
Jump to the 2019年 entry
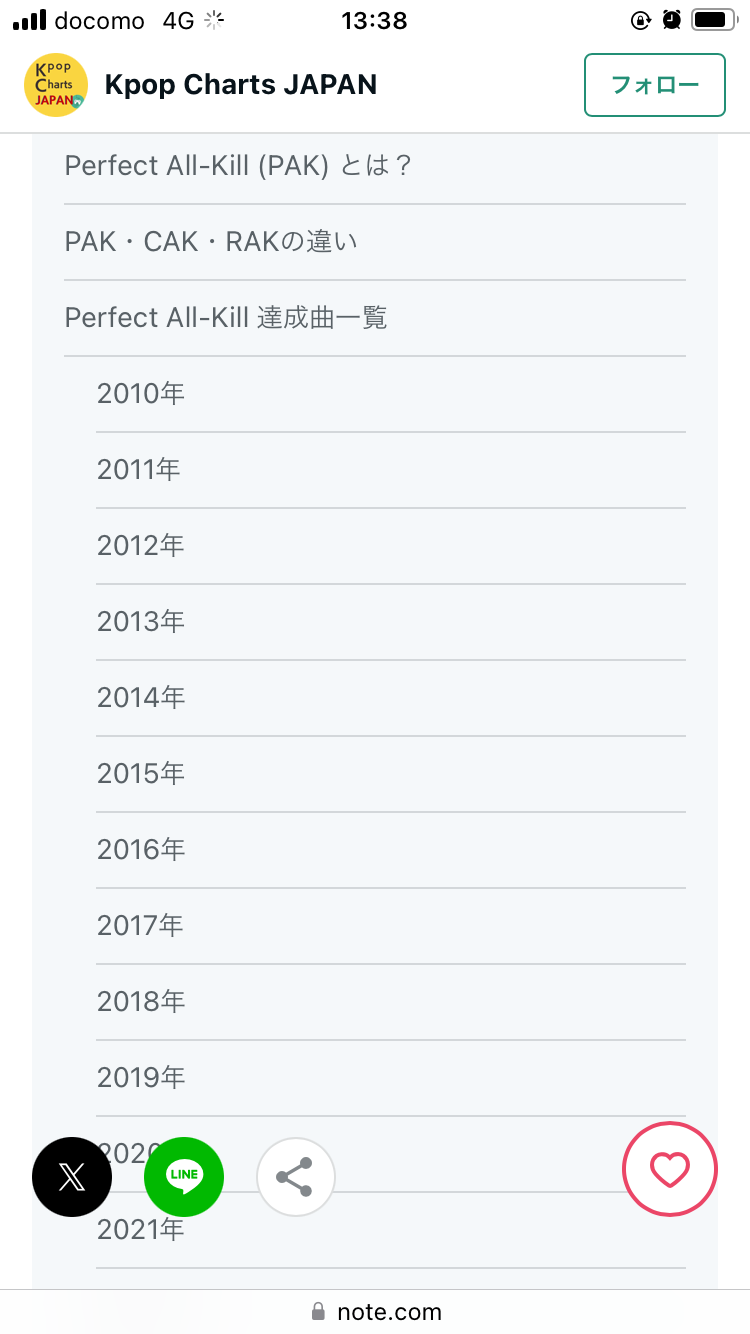click(141, 1078)
